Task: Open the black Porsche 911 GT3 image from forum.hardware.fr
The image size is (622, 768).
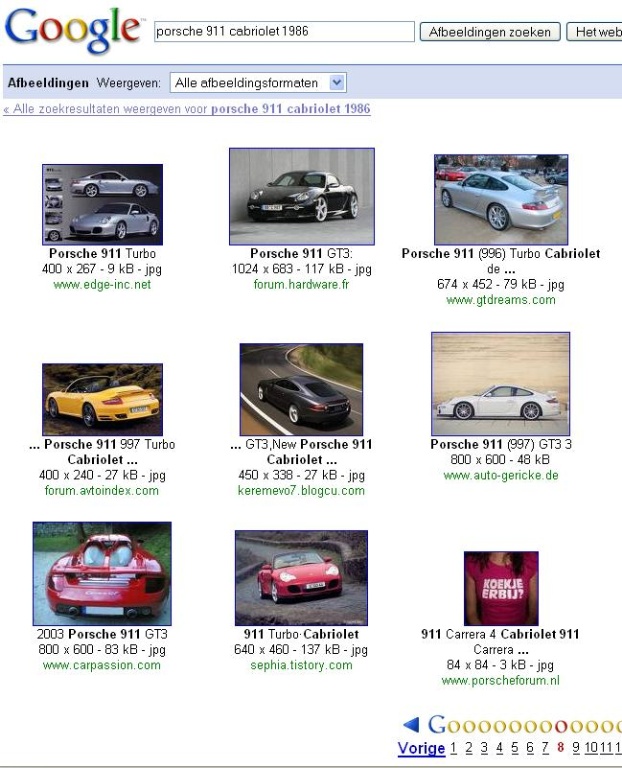Action: (301, 196)
